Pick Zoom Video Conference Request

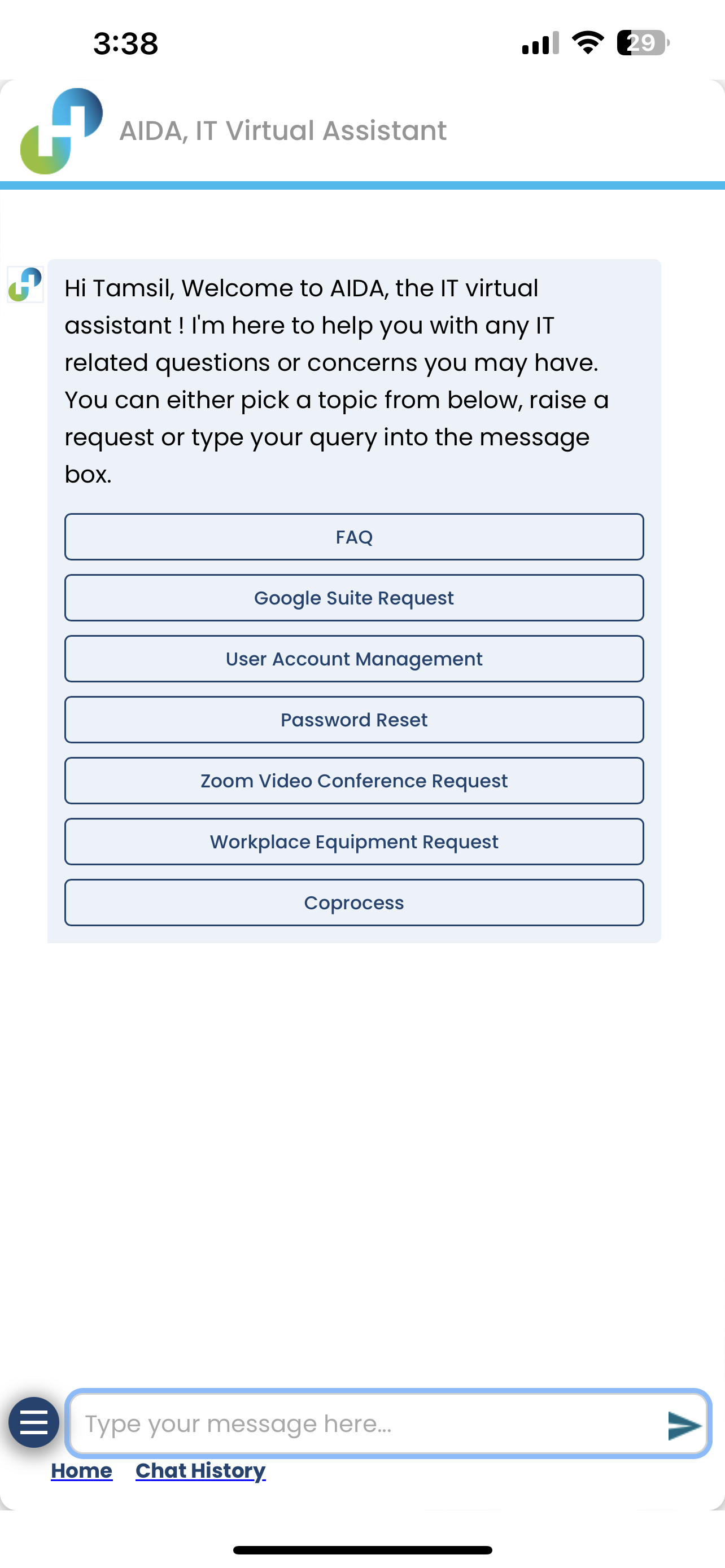pyautogui.click(x=354, y=781)
